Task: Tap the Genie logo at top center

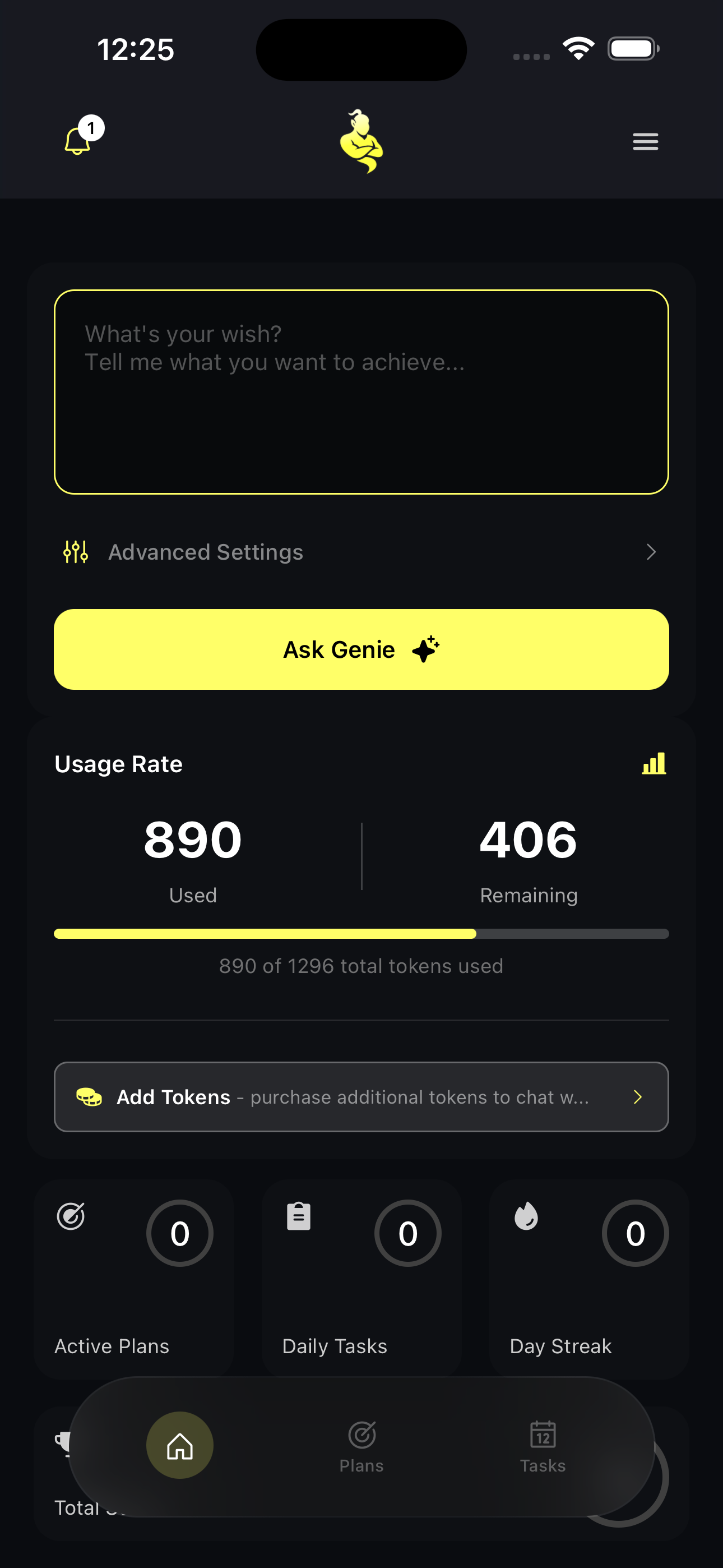Action: point(361,140)
